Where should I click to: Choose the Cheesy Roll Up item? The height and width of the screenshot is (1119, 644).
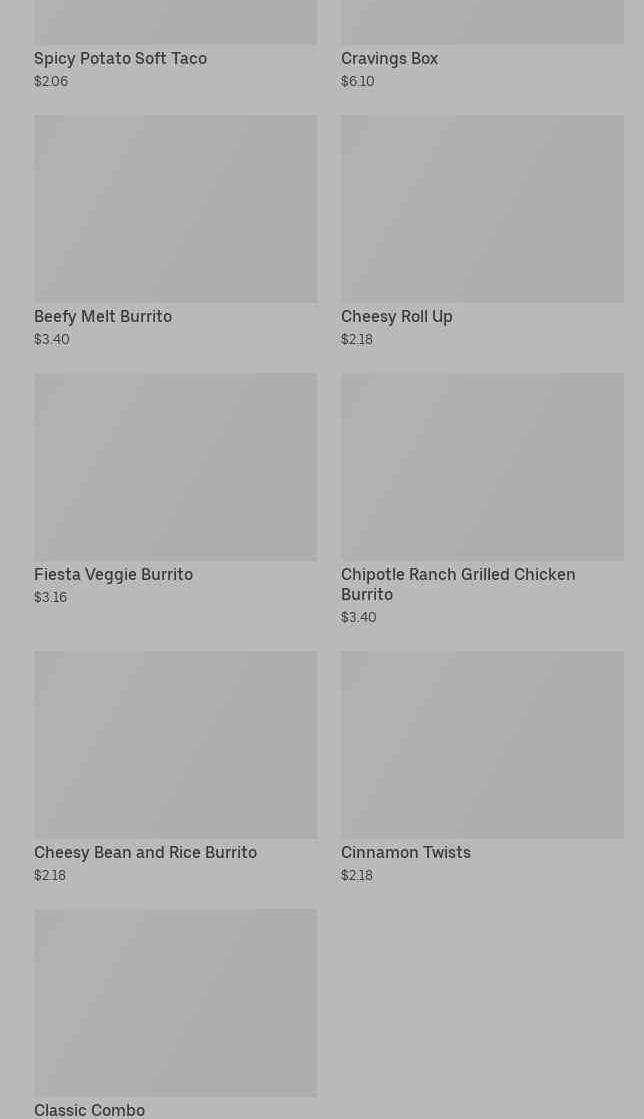(483, 231)
